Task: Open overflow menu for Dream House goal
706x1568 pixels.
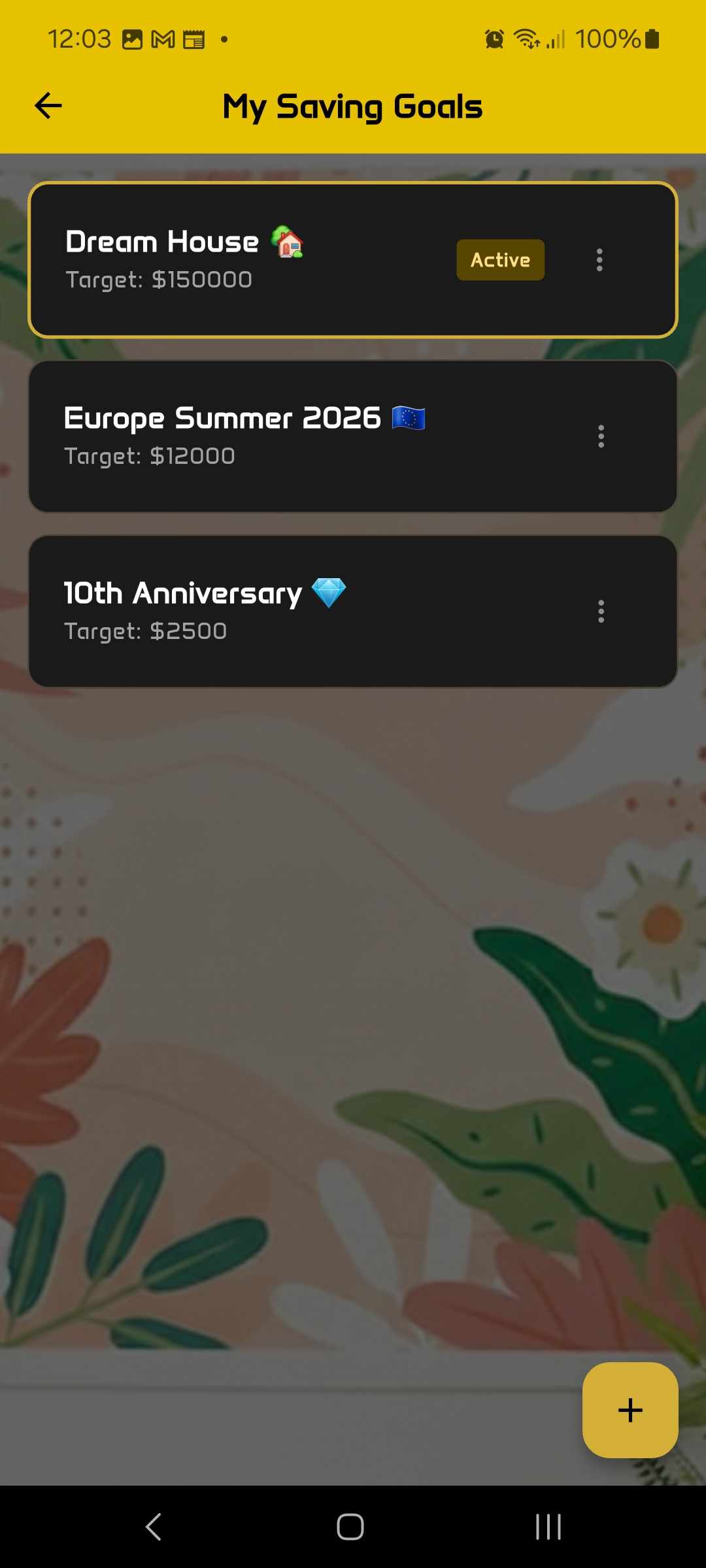Action: (x=599, y=260)
